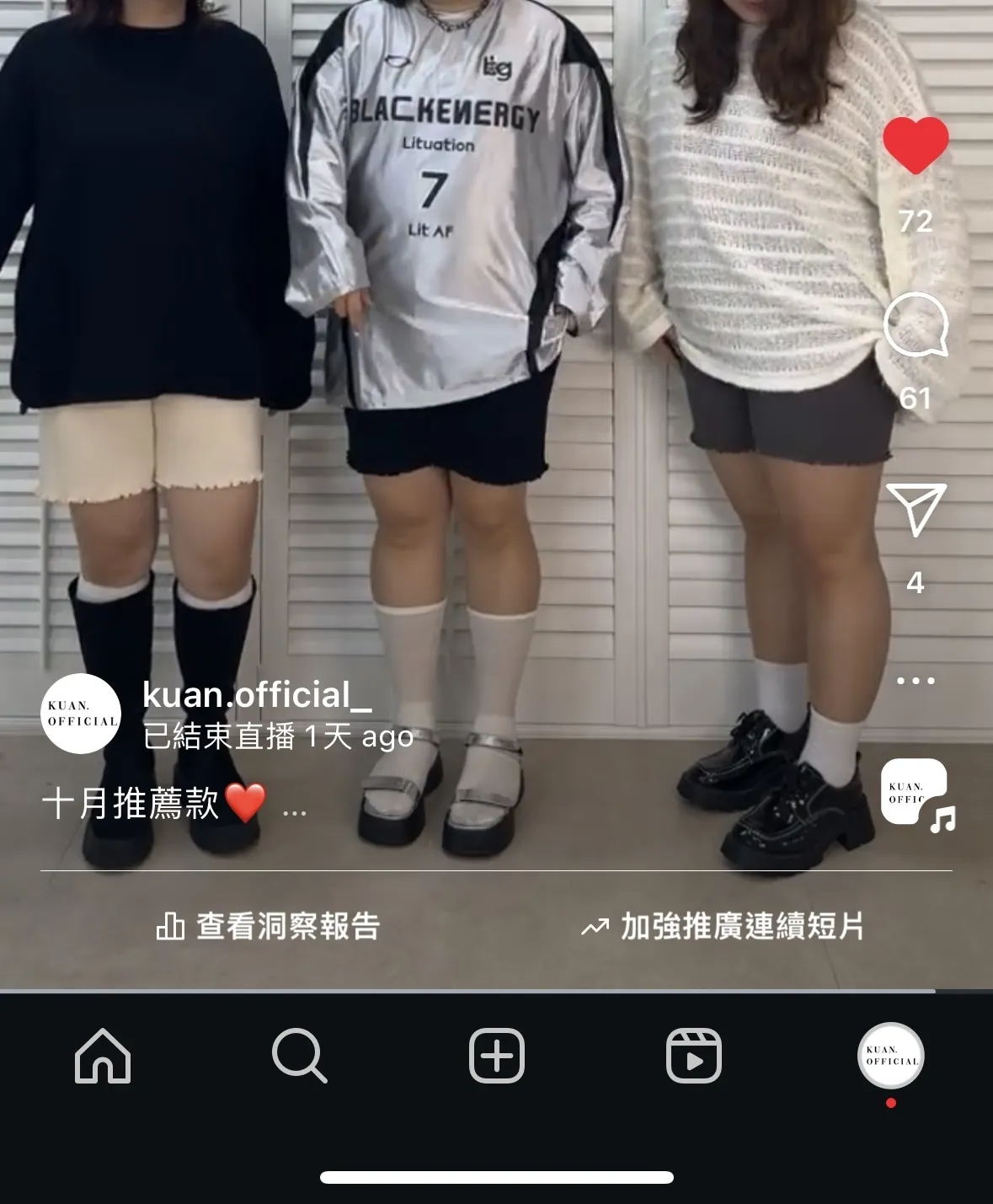Open the reel's audio track page

[x=916, y=795]
